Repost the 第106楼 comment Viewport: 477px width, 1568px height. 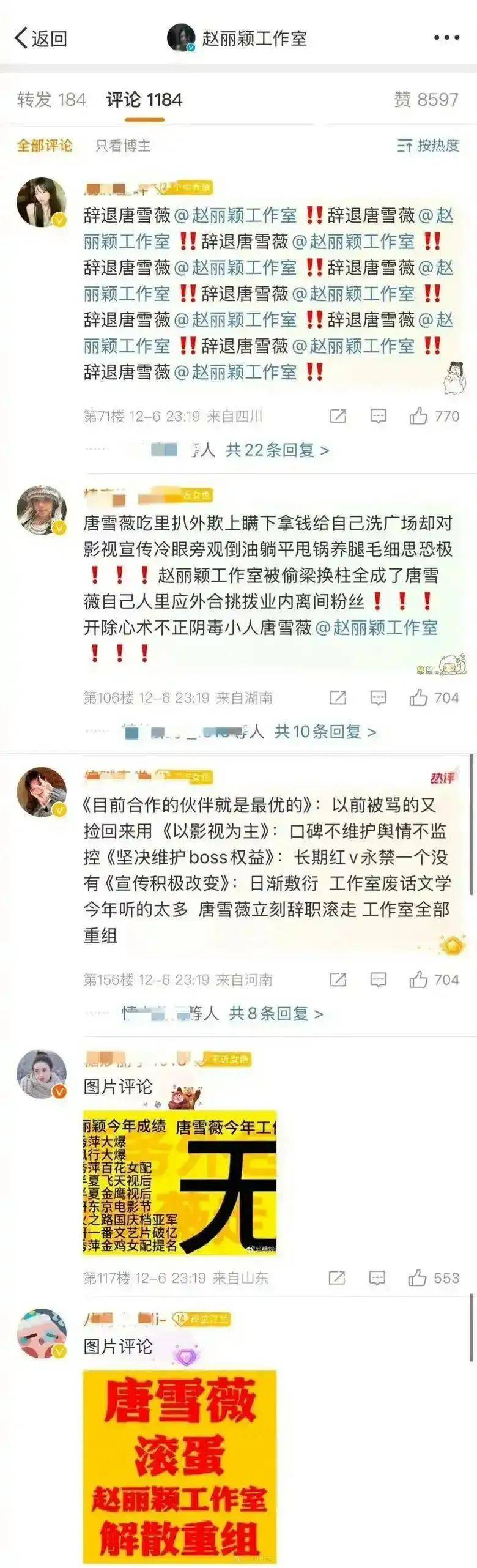338,698
